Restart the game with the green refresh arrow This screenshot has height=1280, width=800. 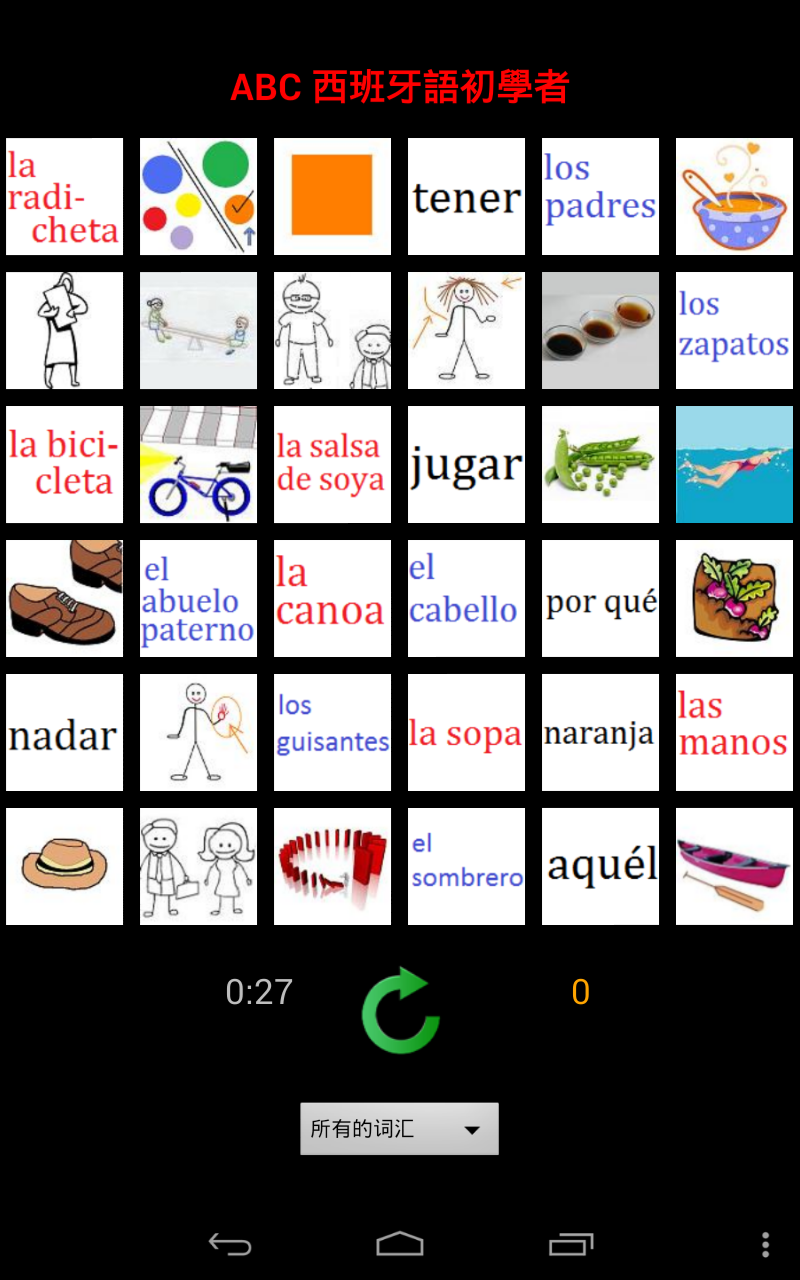399,1009
